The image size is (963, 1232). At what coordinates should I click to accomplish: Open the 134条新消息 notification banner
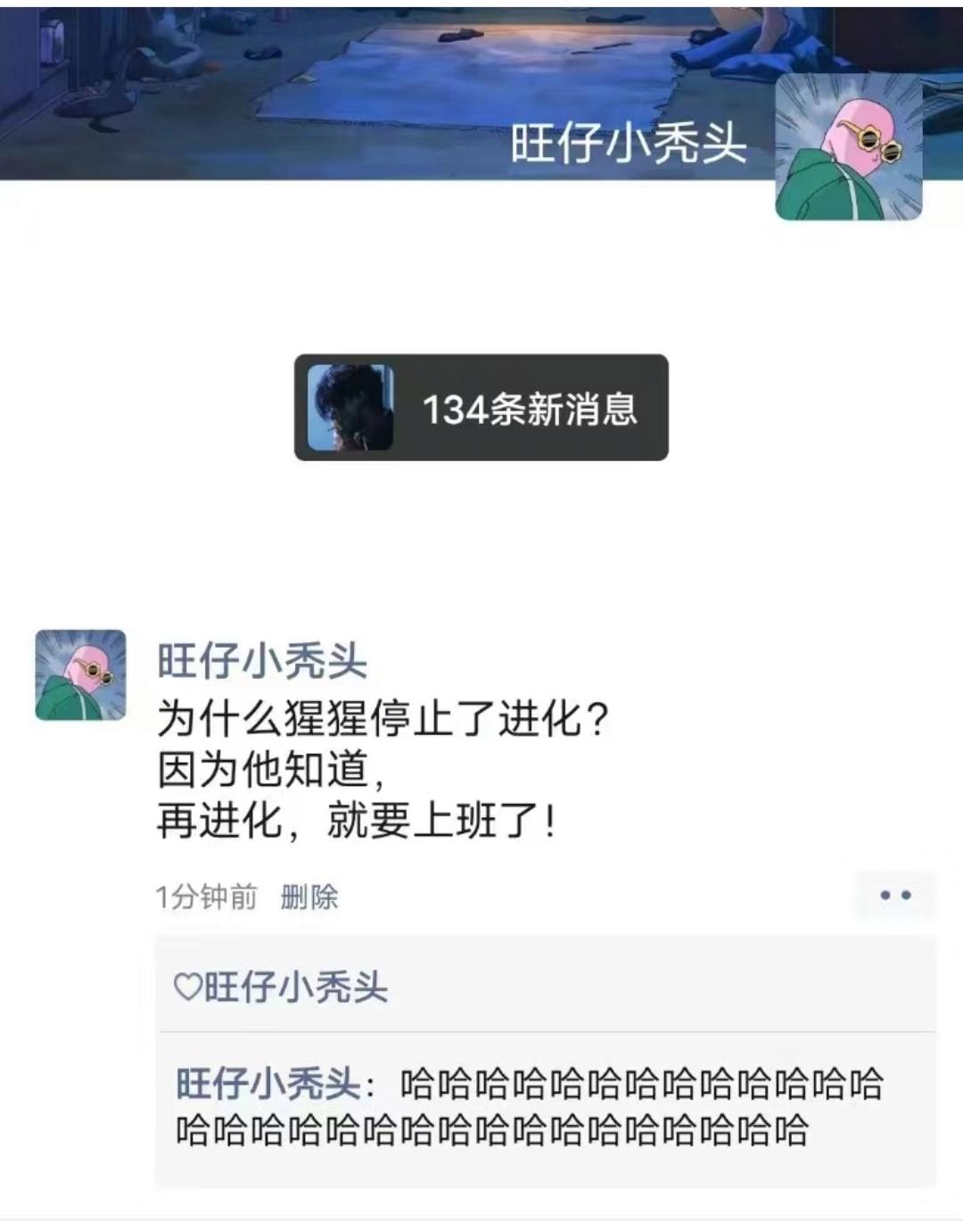click(481, 408)
